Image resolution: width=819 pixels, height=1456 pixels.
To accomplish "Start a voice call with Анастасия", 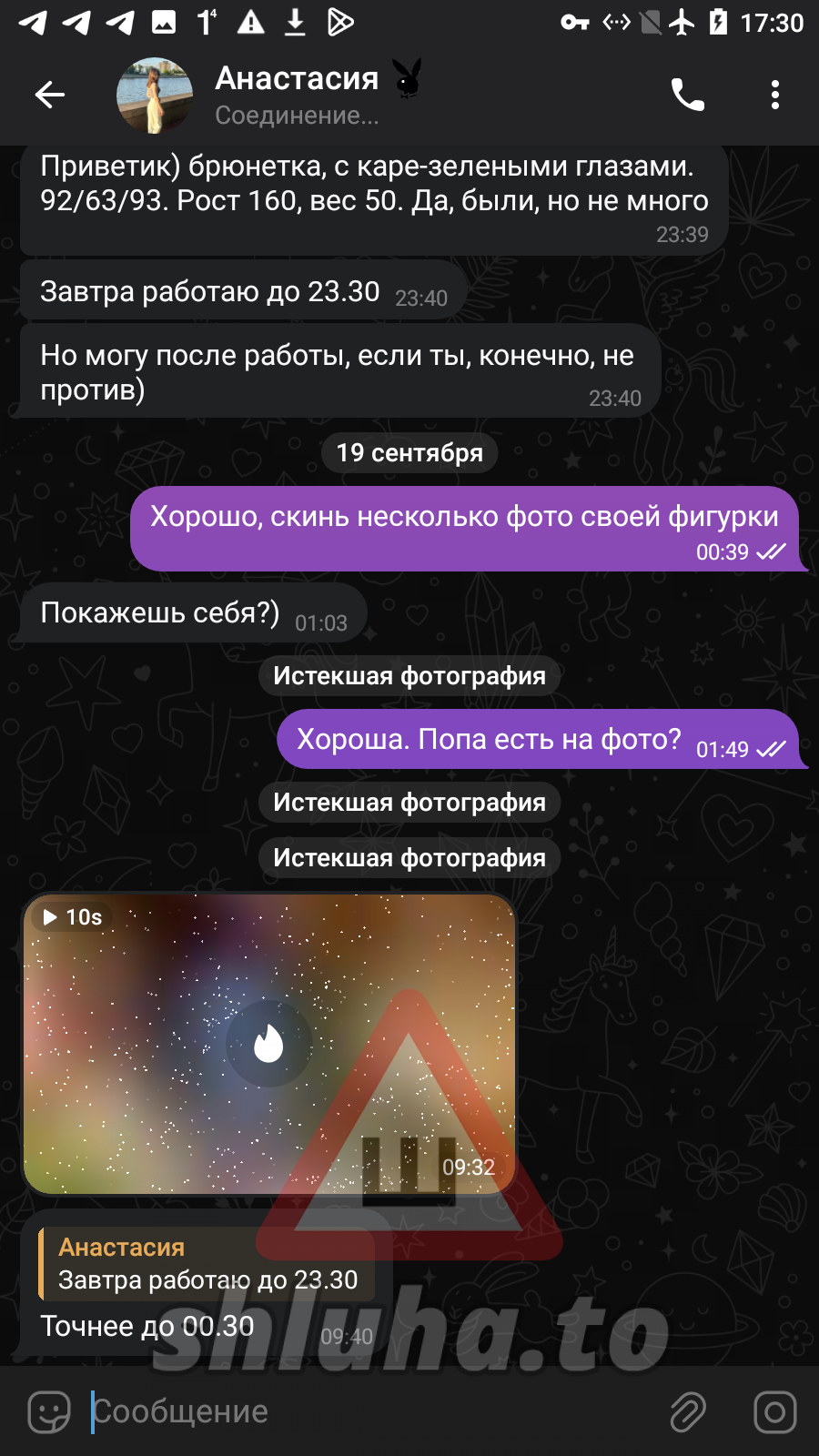I will point(688,95).
